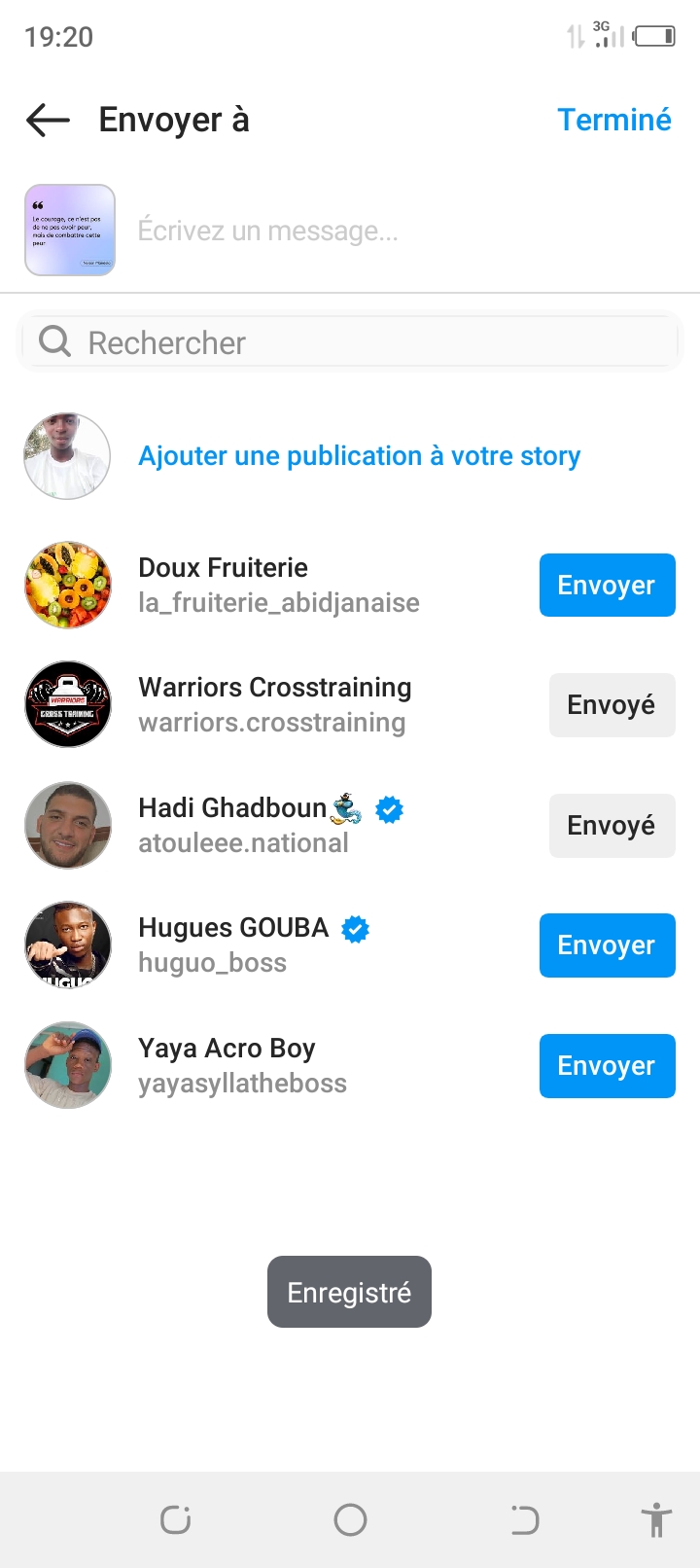
Task: Go back using the arrow icon
Action: click(48, 120)
